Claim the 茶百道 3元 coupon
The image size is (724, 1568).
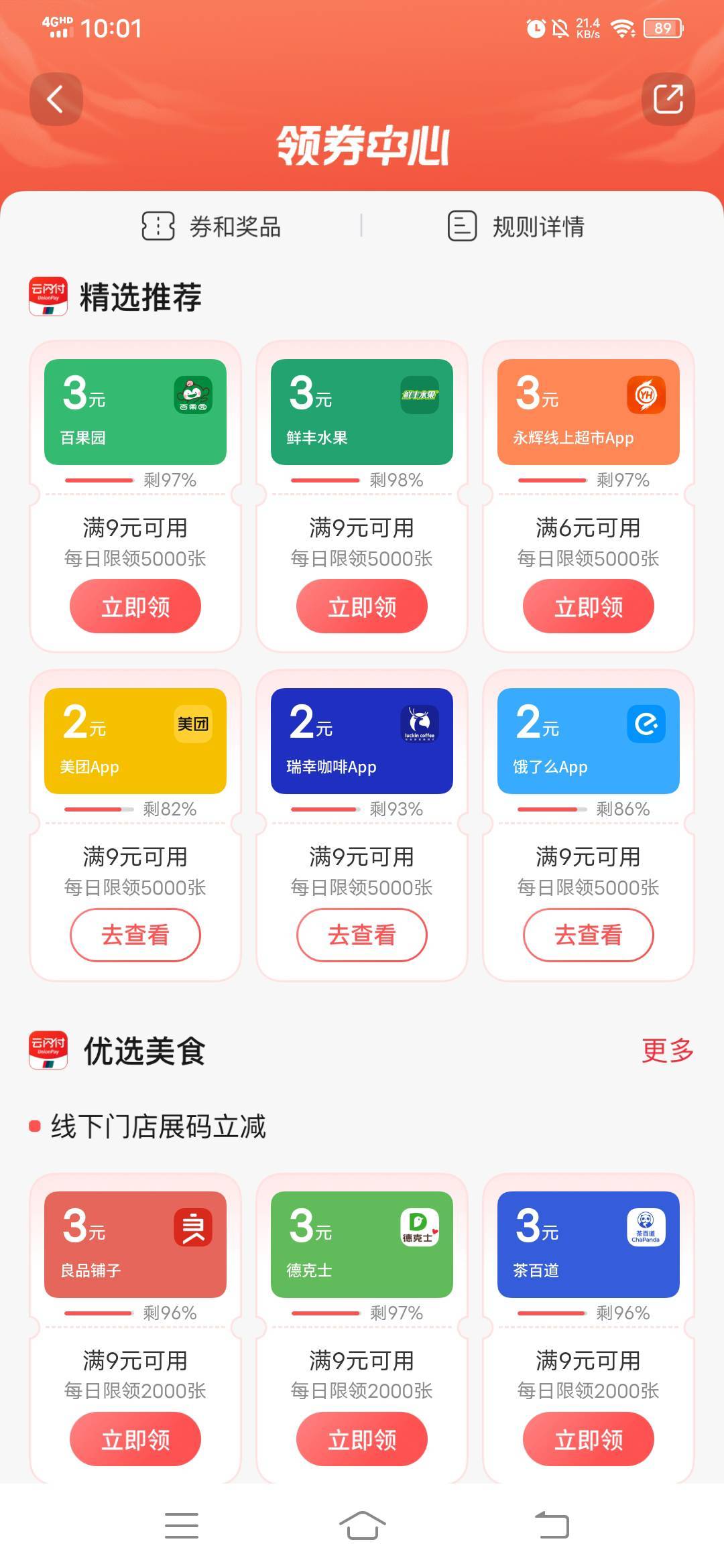(x=589, y=1439)
